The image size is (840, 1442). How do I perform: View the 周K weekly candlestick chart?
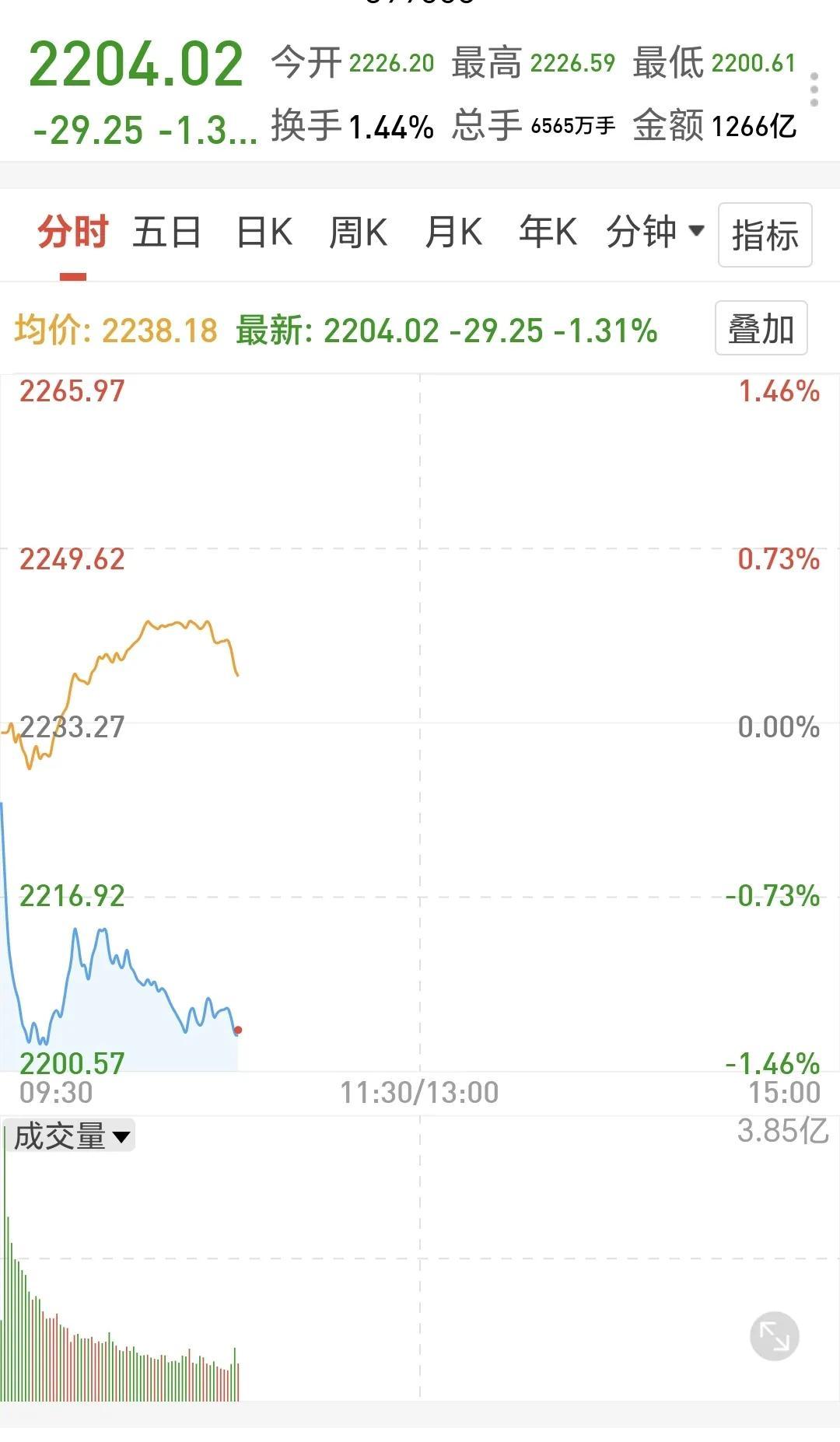[x=359, y=233]
